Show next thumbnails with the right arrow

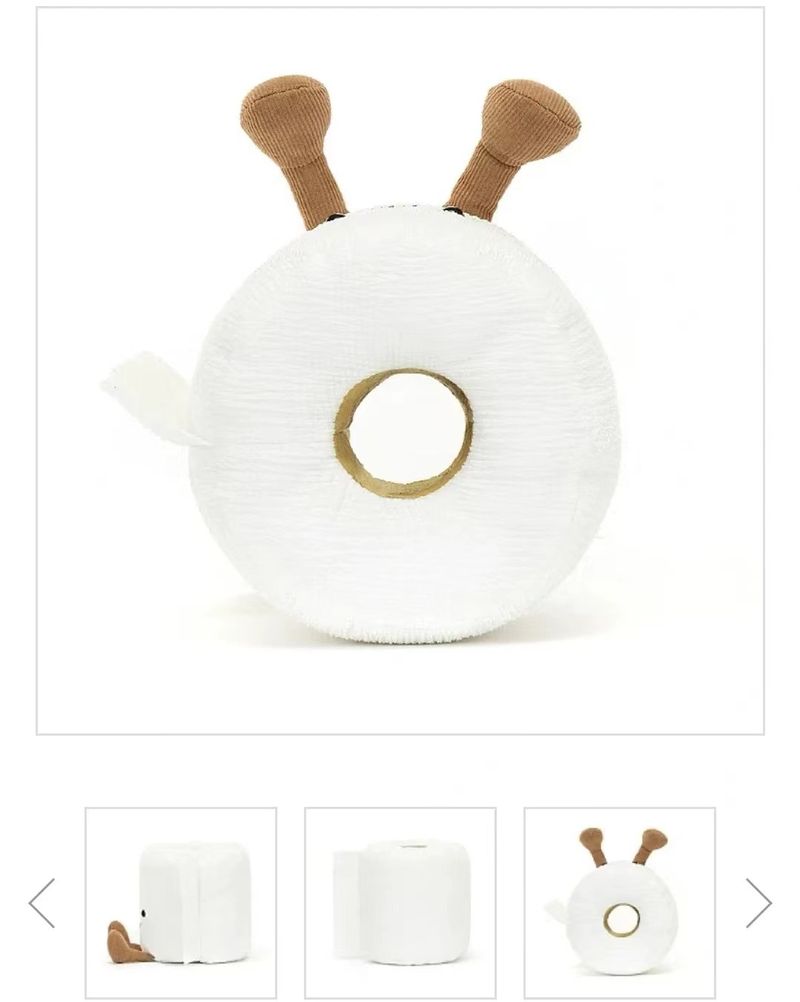tap(758, 903)
